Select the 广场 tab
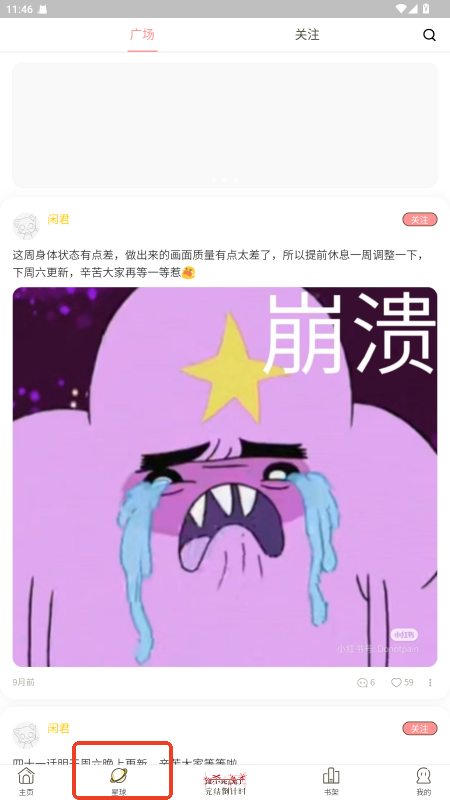The image size is (450, 800). click(x=142, y=35)
